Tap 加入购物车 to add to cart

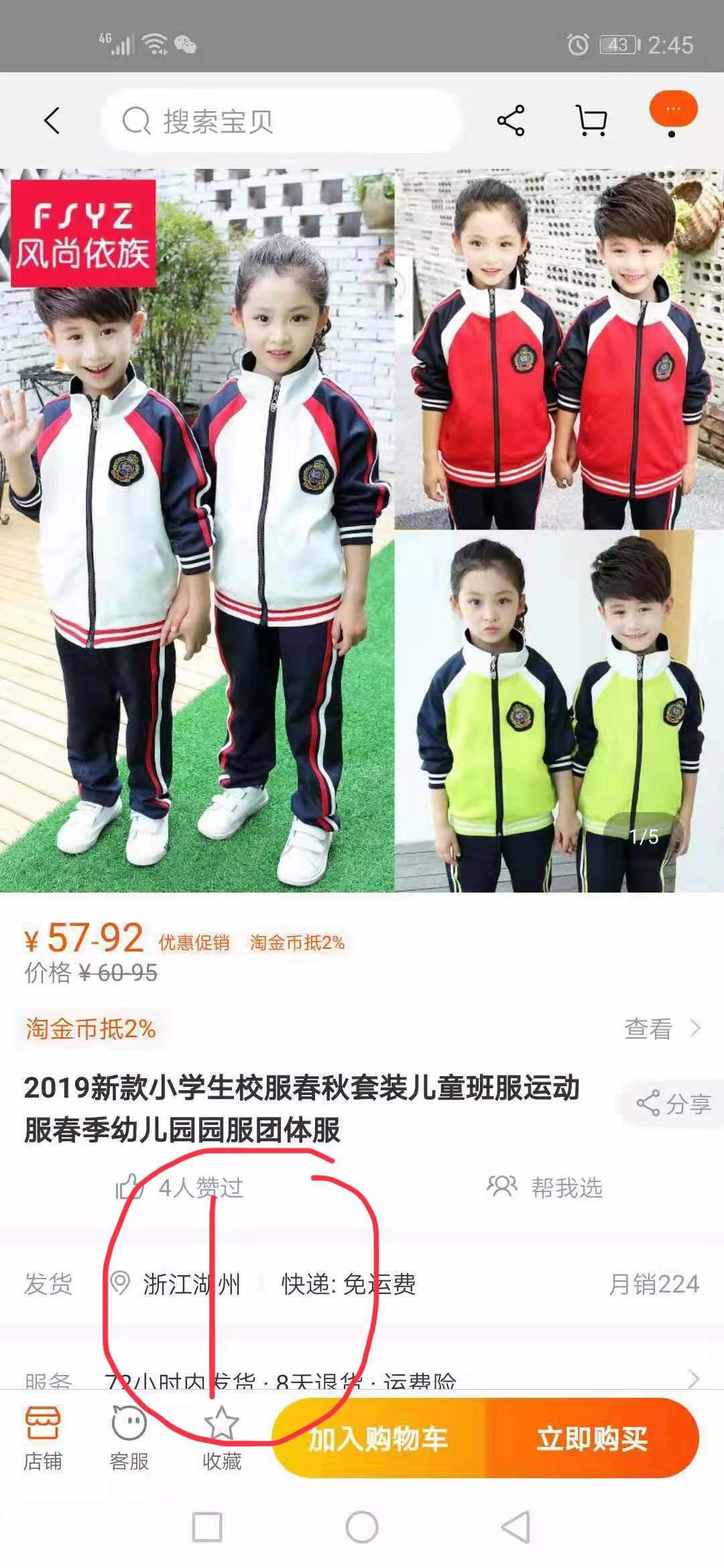(x=379, y=1438)
